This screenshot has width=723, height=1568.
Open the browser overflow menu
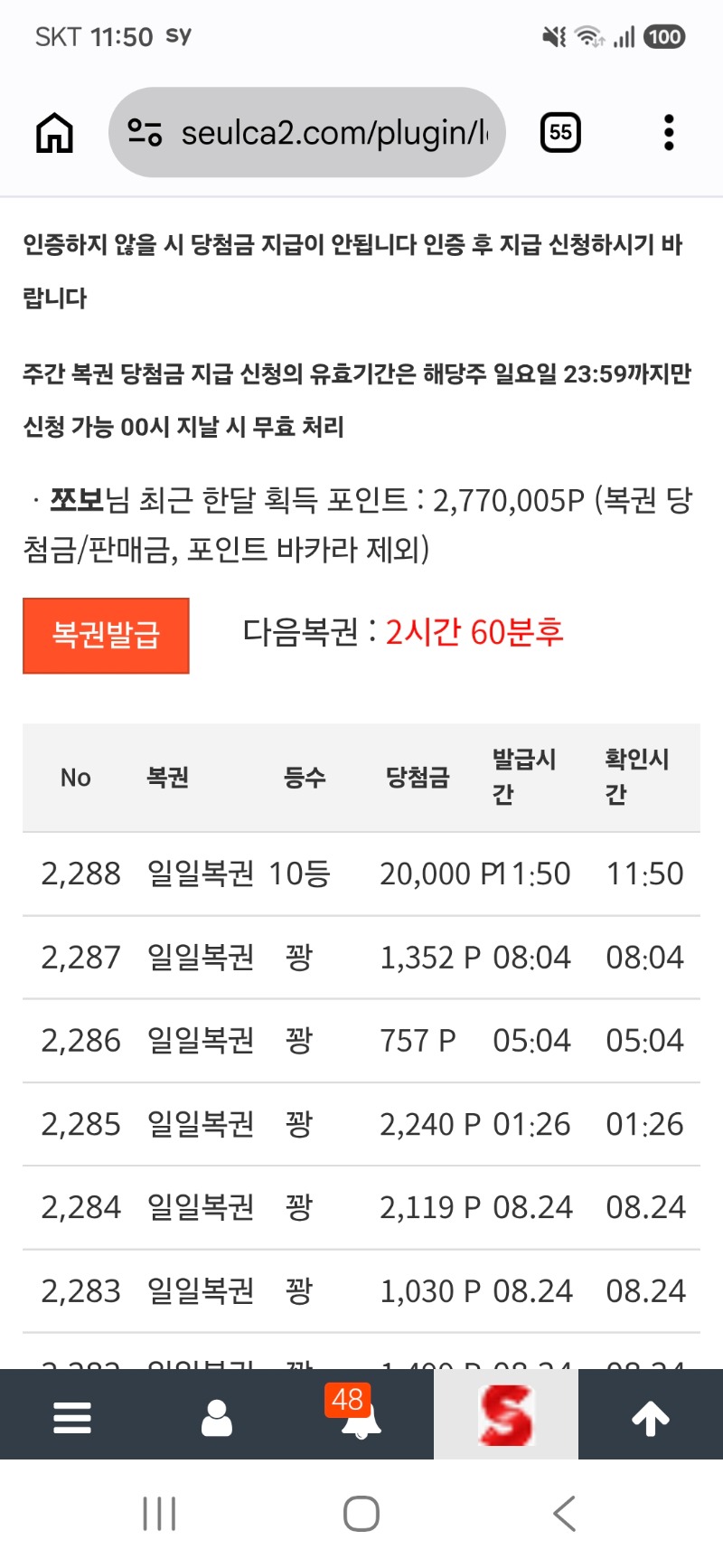(669, 133)
